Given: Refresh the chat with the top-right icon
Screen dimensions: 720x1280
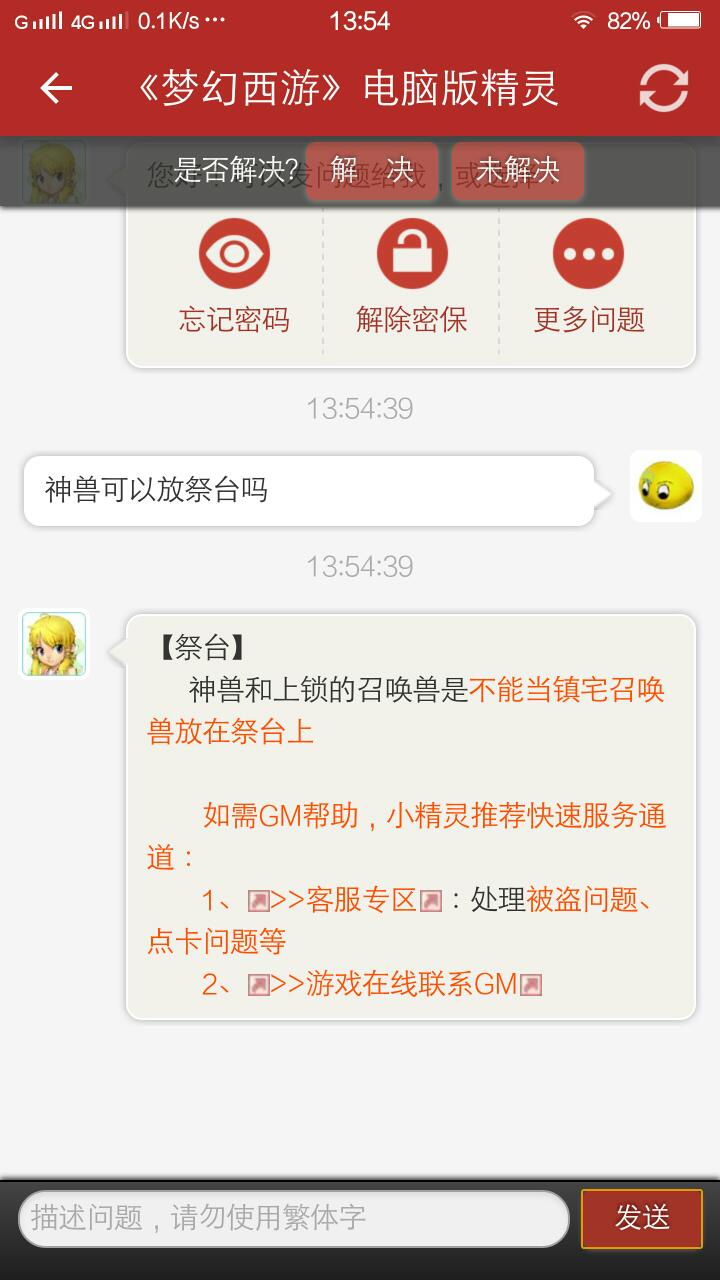Looking at the screenshot, I should coord(663,89).
